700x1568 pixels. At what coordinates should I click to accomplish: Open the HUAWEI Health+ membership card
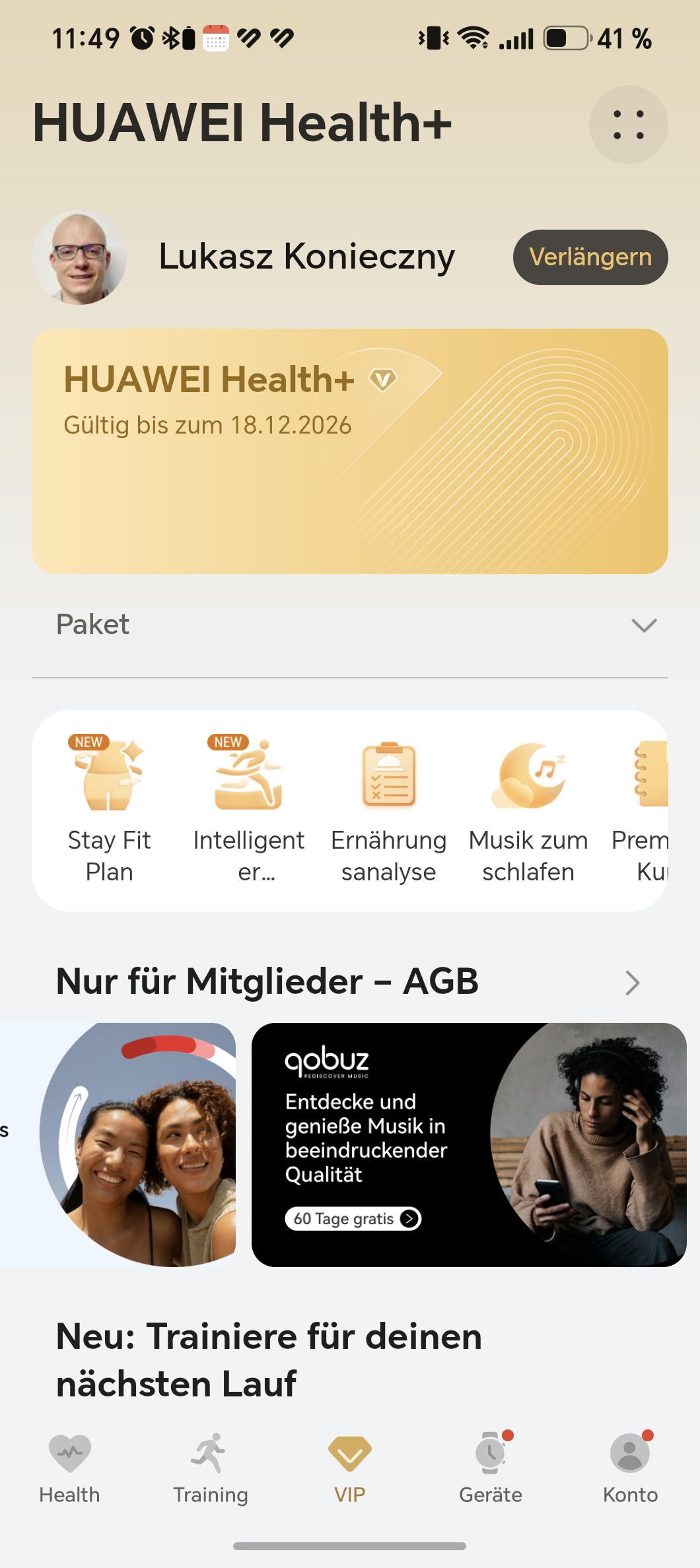(x=350, y=451)
